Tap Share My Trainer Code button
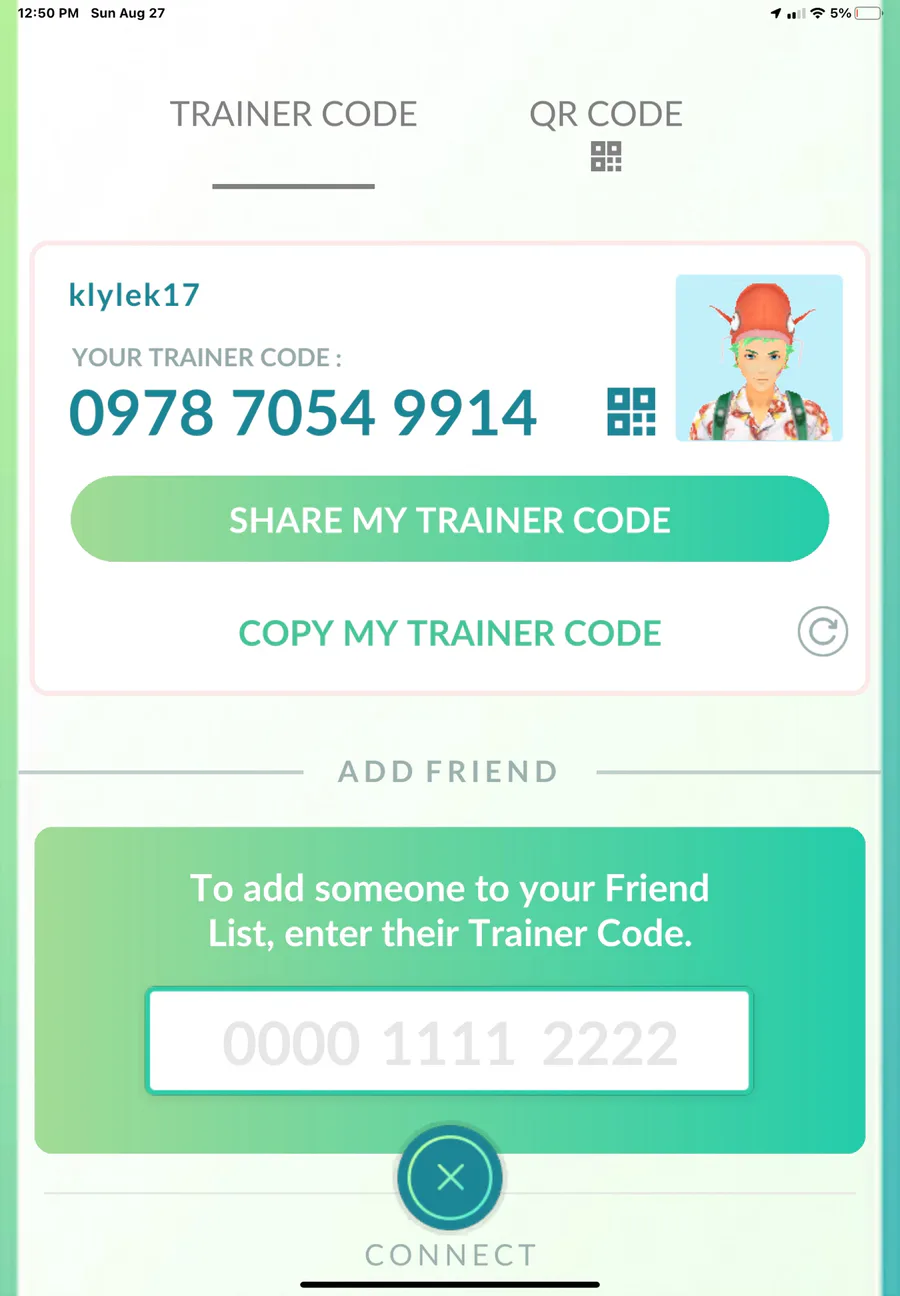Viewport: 900px width, 1296px height. [449, 520]
